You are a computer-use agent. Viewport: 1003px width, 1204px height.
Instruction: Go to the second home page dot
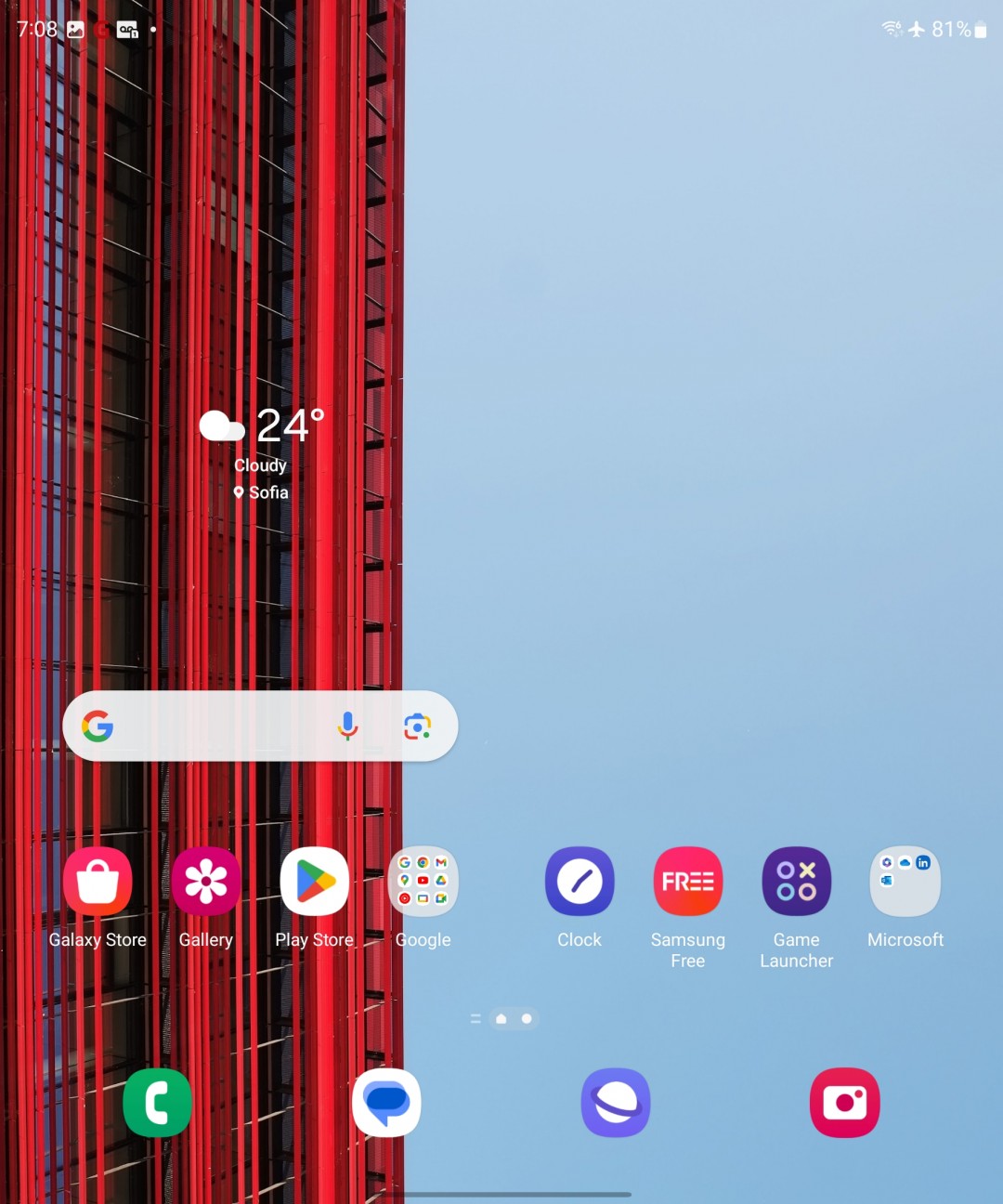[527, 1019]
